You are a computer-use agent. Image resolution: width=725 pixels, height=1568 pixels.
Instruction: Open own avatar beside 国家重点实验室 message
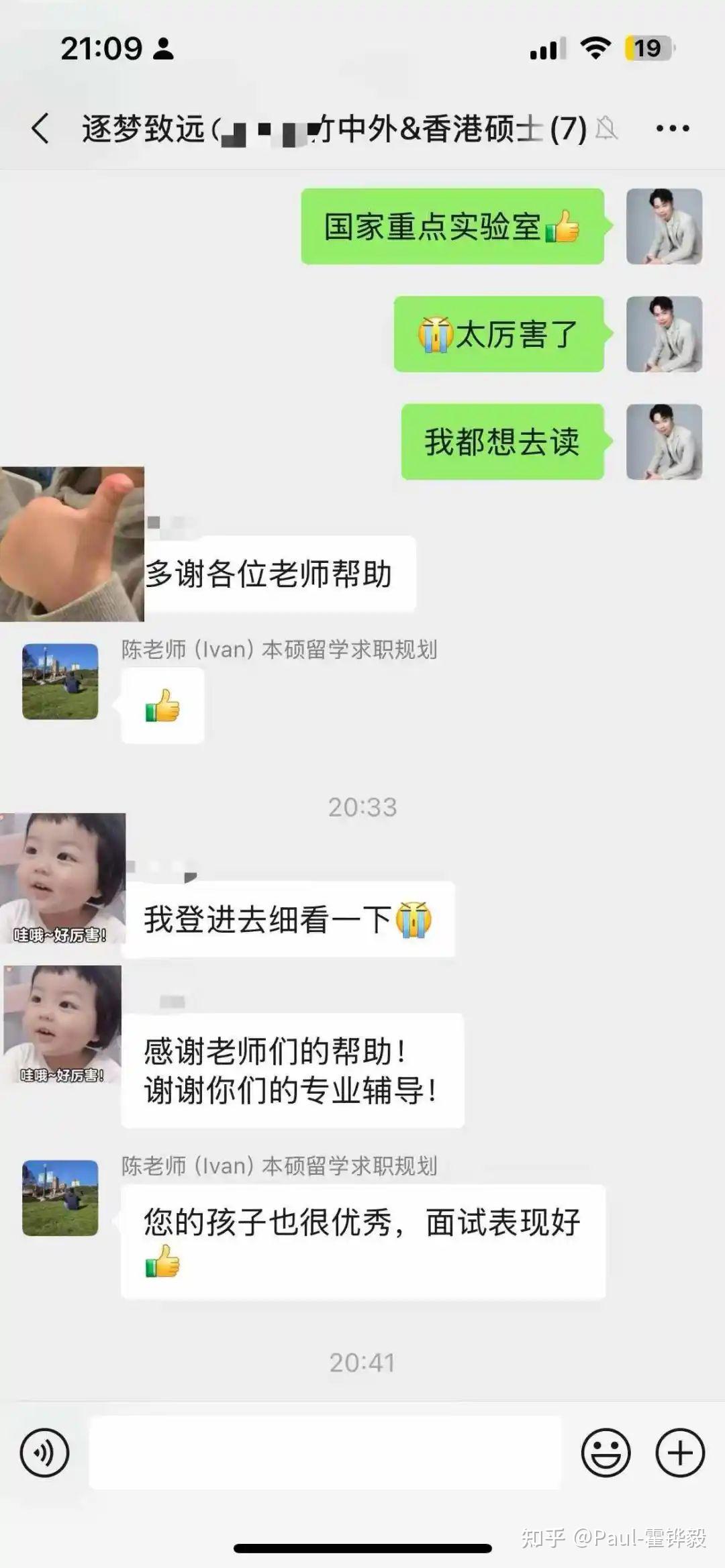[x=665, y=226]
